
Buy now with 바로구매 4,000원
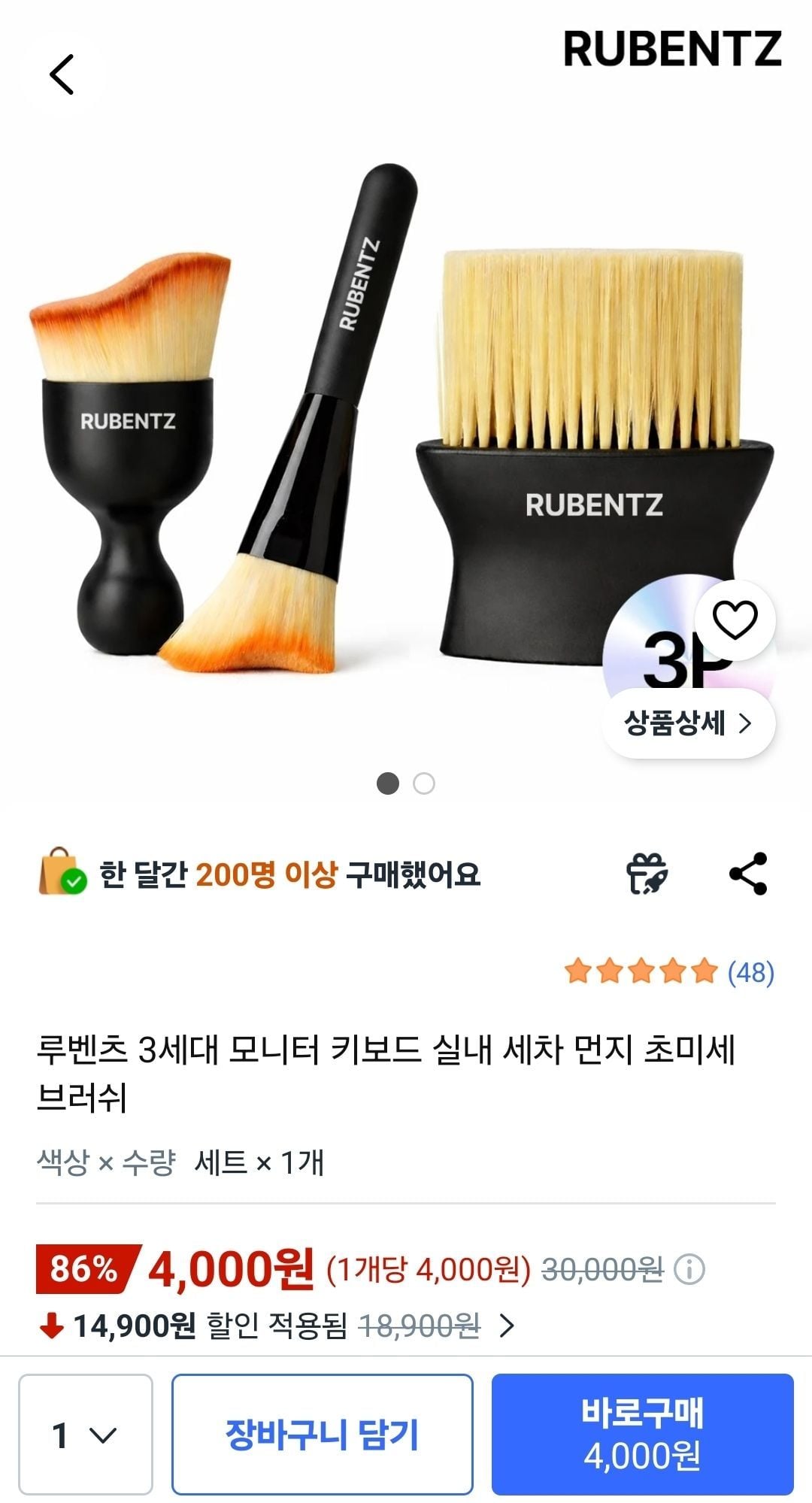[x=642, y=1435]
